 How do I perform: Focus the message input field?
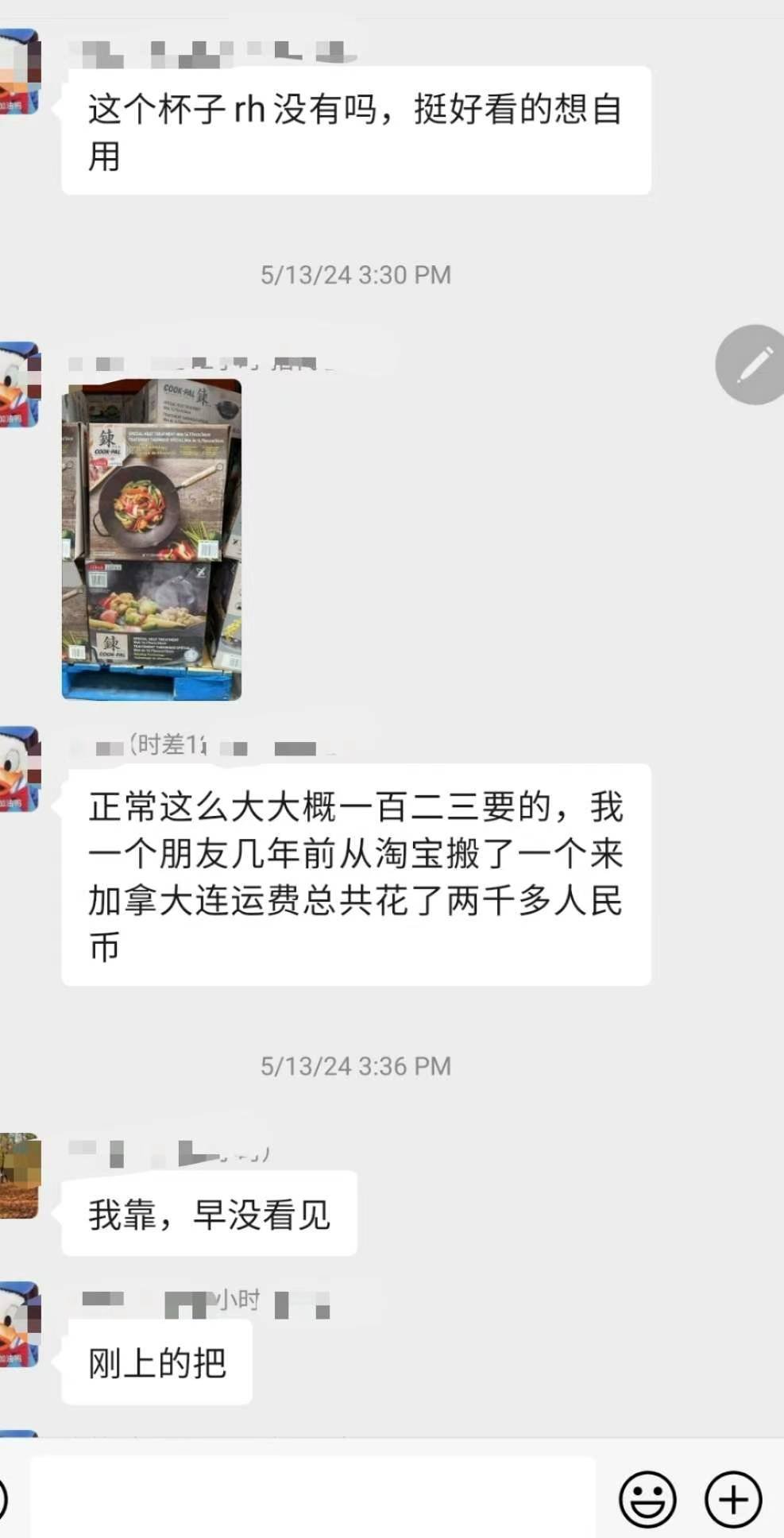[x=313, y=1497]
